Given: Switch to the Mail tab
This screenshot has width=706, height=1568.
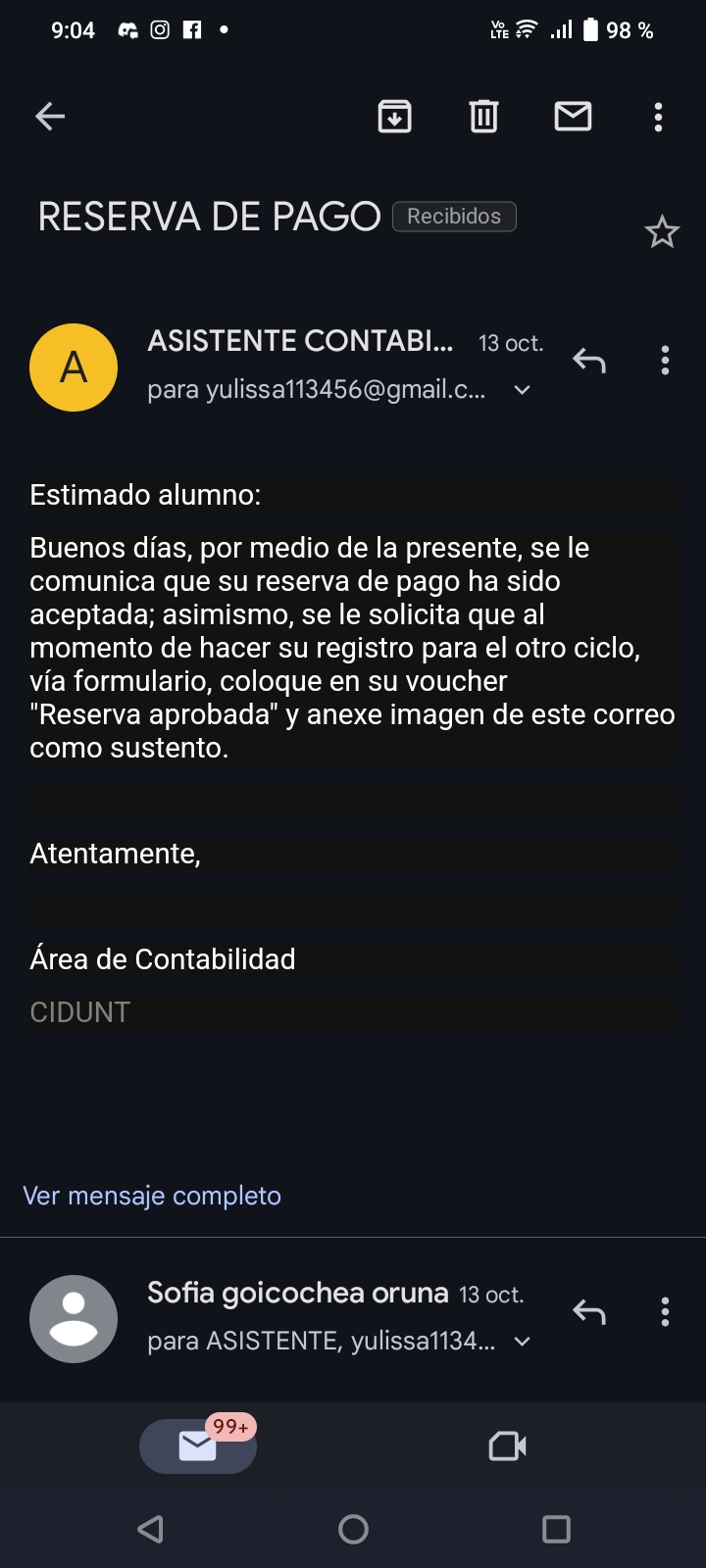Looking at the screenshot, I should [198, 1445].
